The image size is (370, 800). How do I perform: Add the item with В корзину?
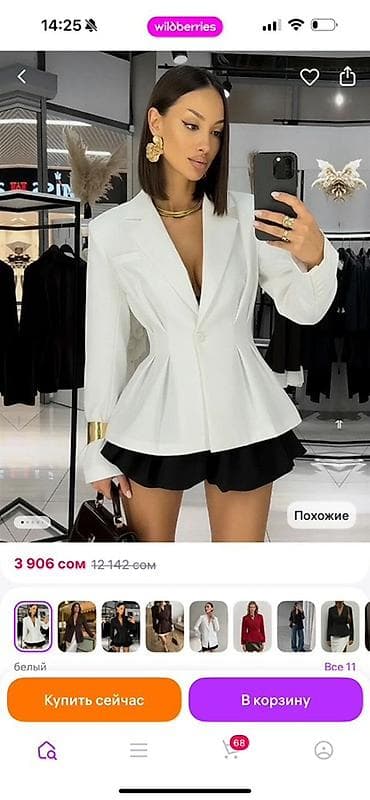[276, 699]
